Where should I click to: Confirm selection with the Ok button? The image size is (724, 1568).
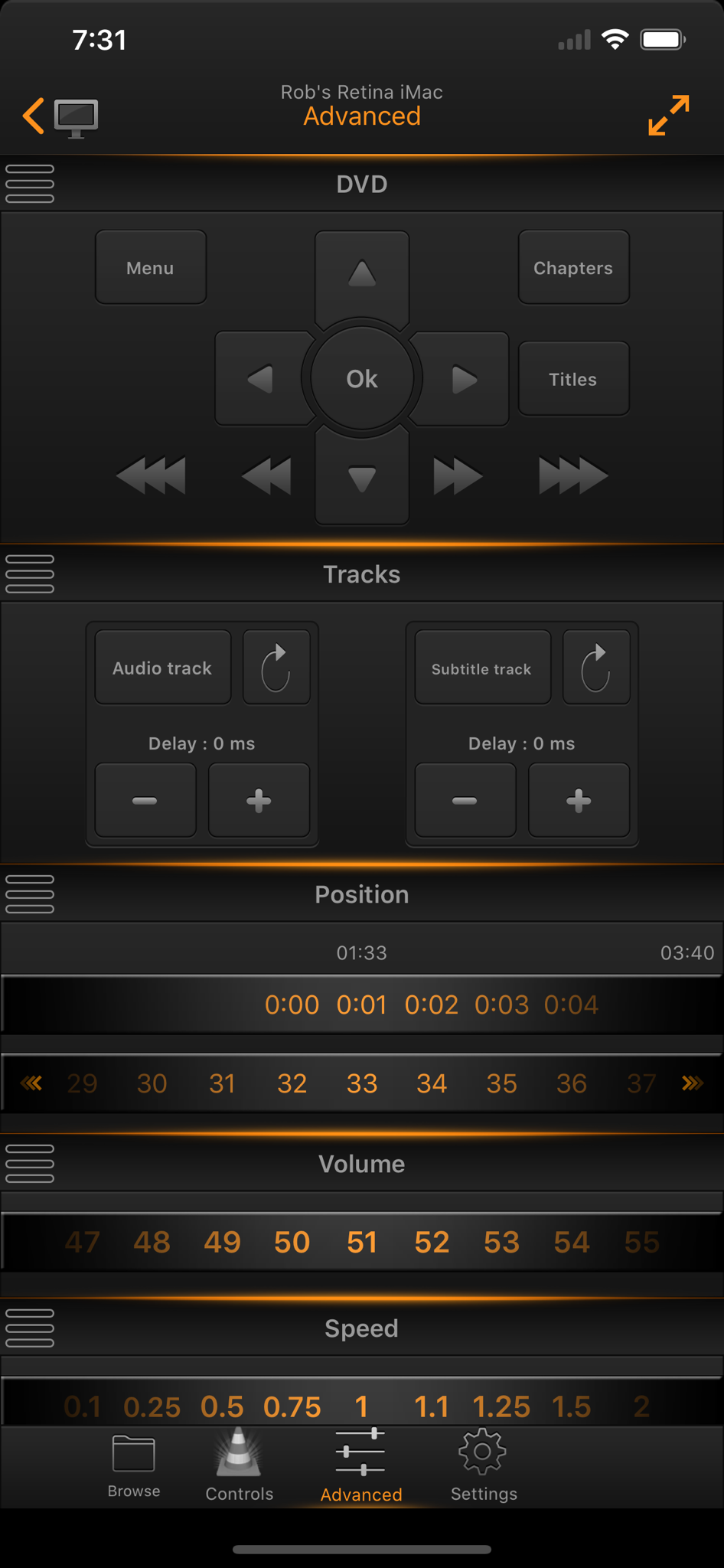coord(362,379)
